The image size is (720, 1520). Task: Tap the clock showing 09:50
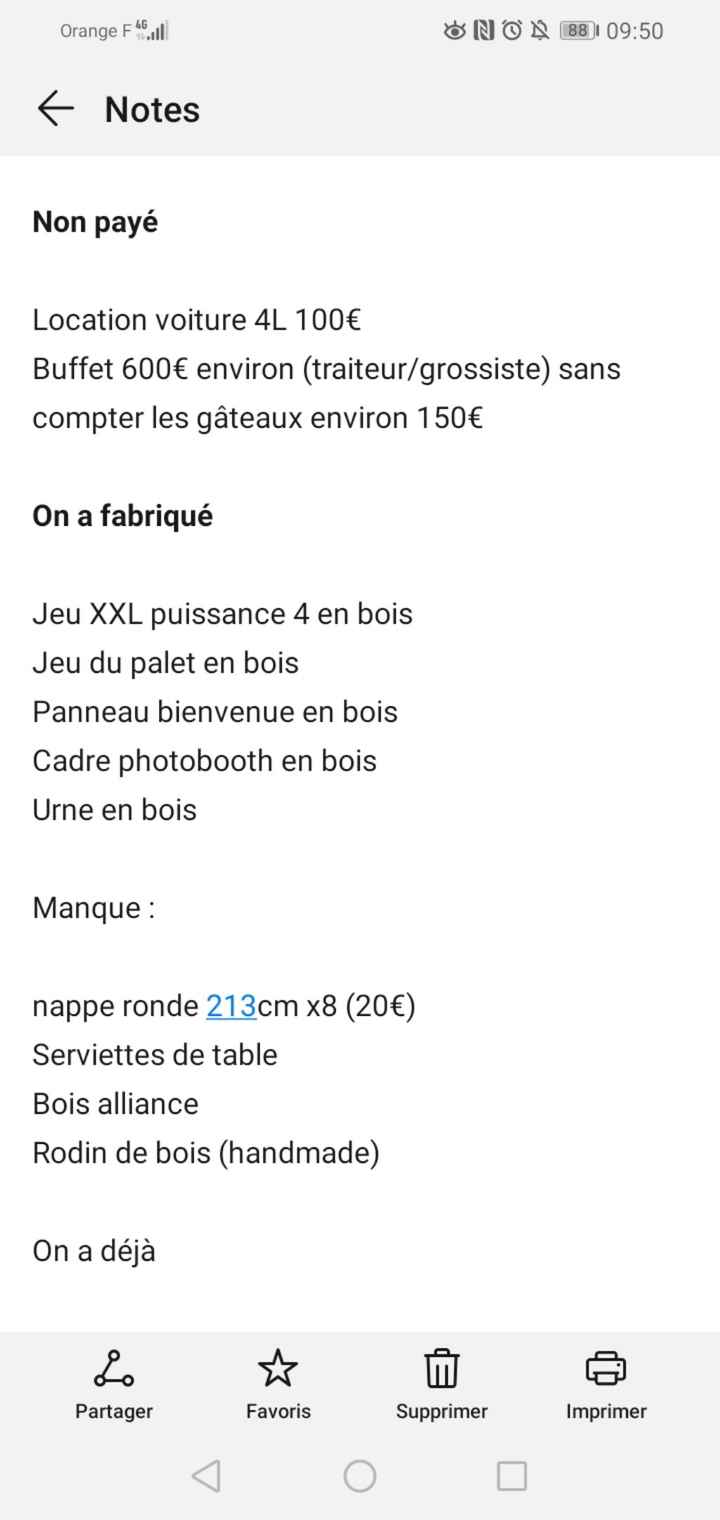(634, 31)
